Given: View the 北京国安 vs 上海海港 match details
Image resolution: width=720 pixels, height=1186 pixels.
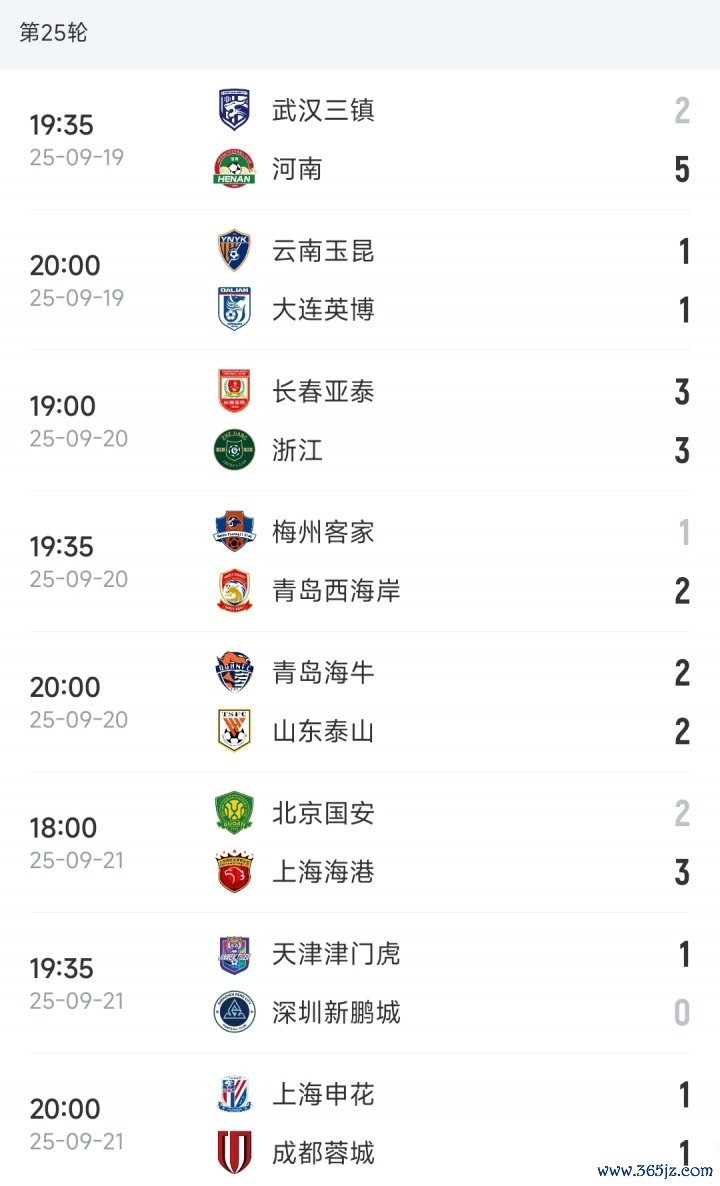Looking at the screenshot, I should click(360, 843).
